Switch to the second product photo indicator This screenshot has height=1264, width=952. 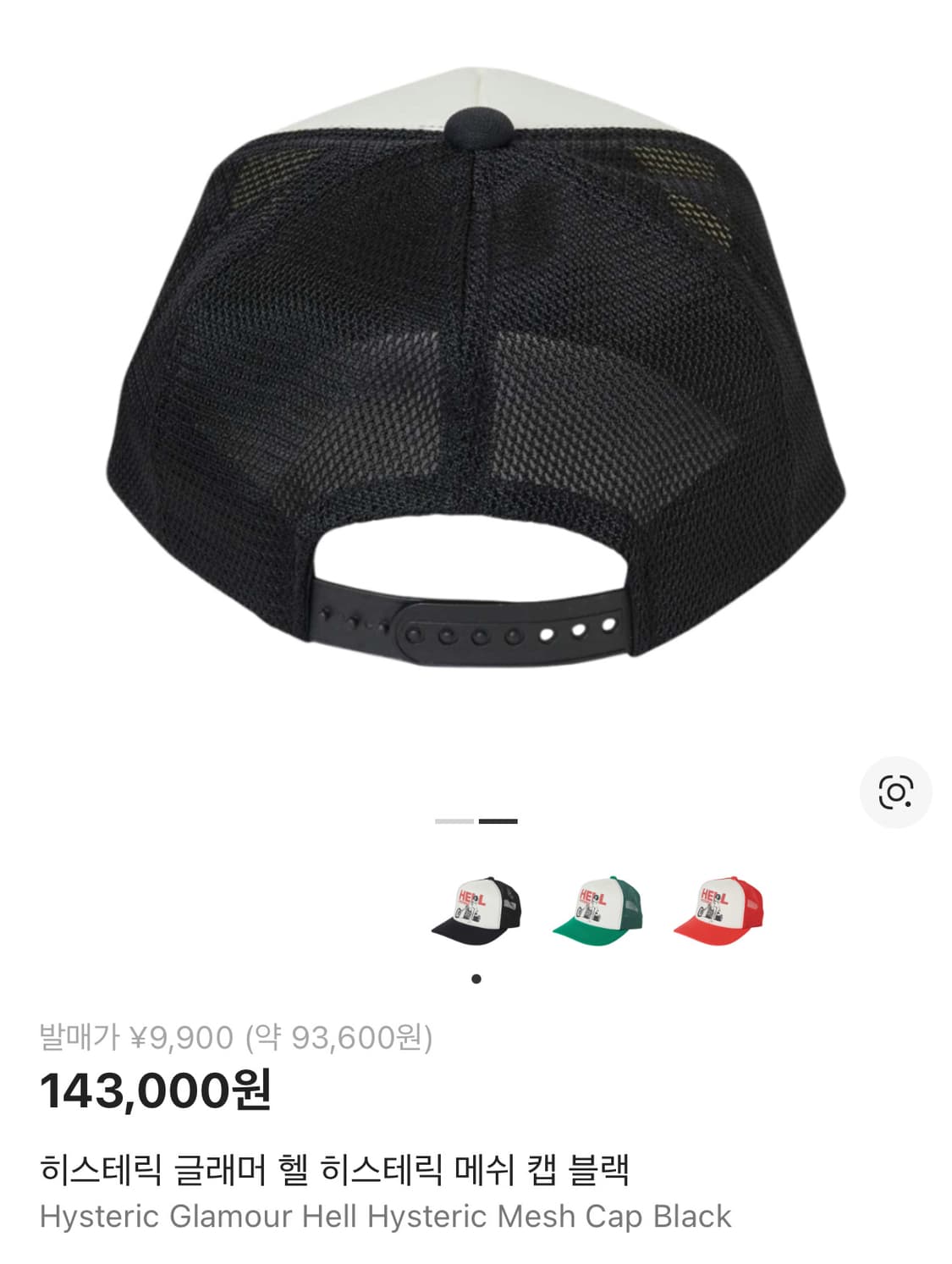pos(497,820)
